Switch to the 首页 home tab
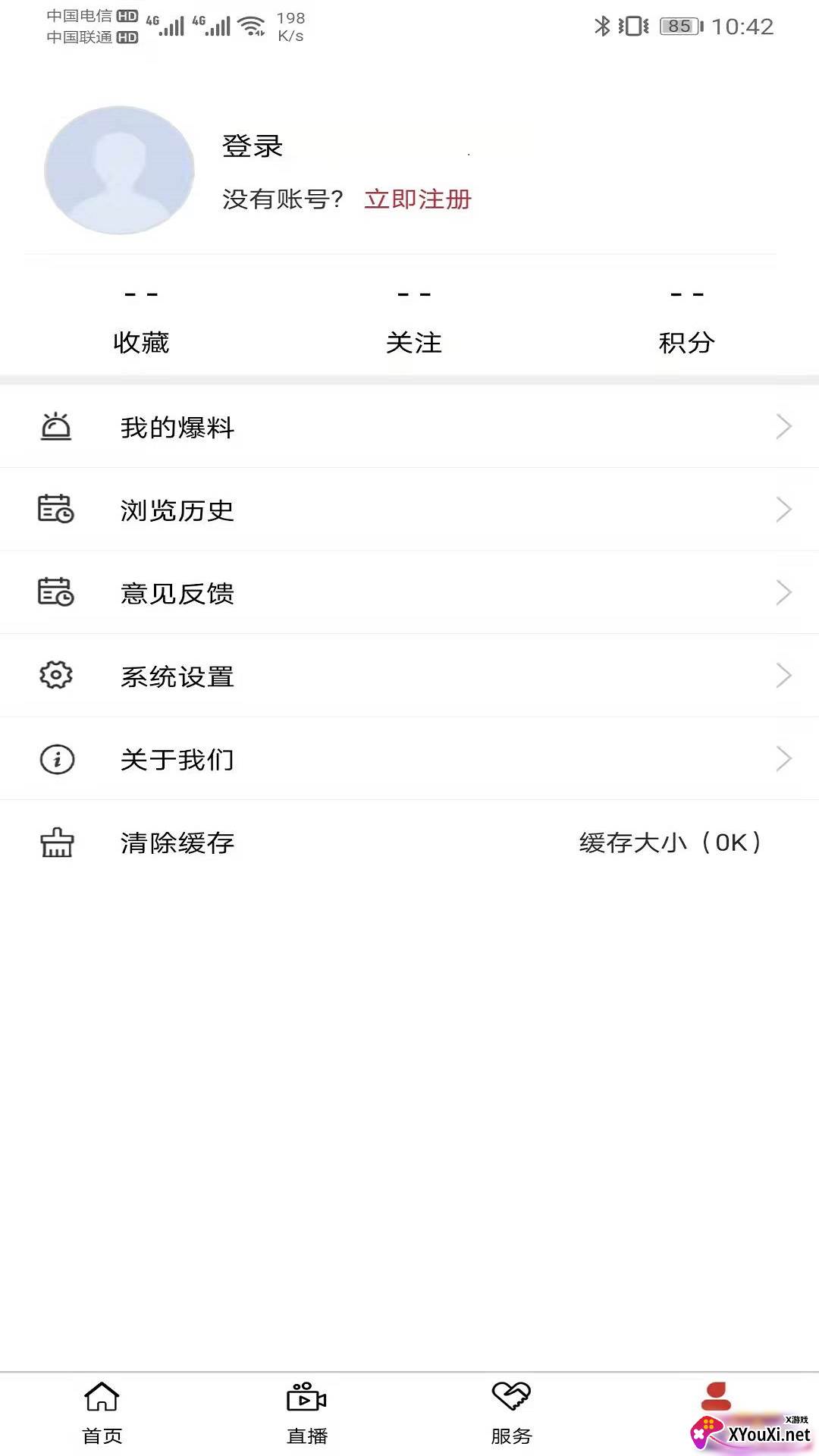The width and height of the screenshot is (819, 1456). 102,1413
